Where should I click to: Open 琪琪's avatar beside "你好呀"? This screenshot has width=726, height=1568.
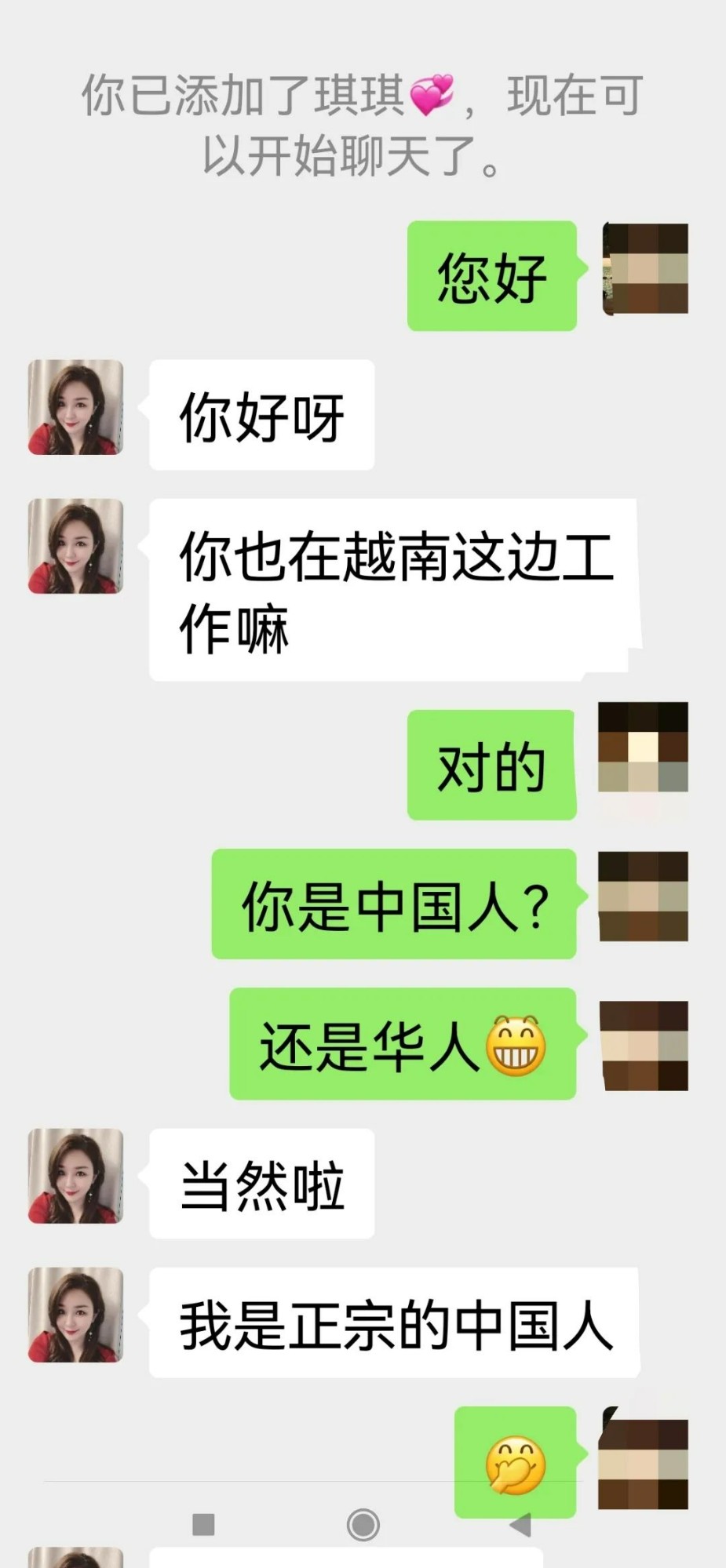pos(75,407)
